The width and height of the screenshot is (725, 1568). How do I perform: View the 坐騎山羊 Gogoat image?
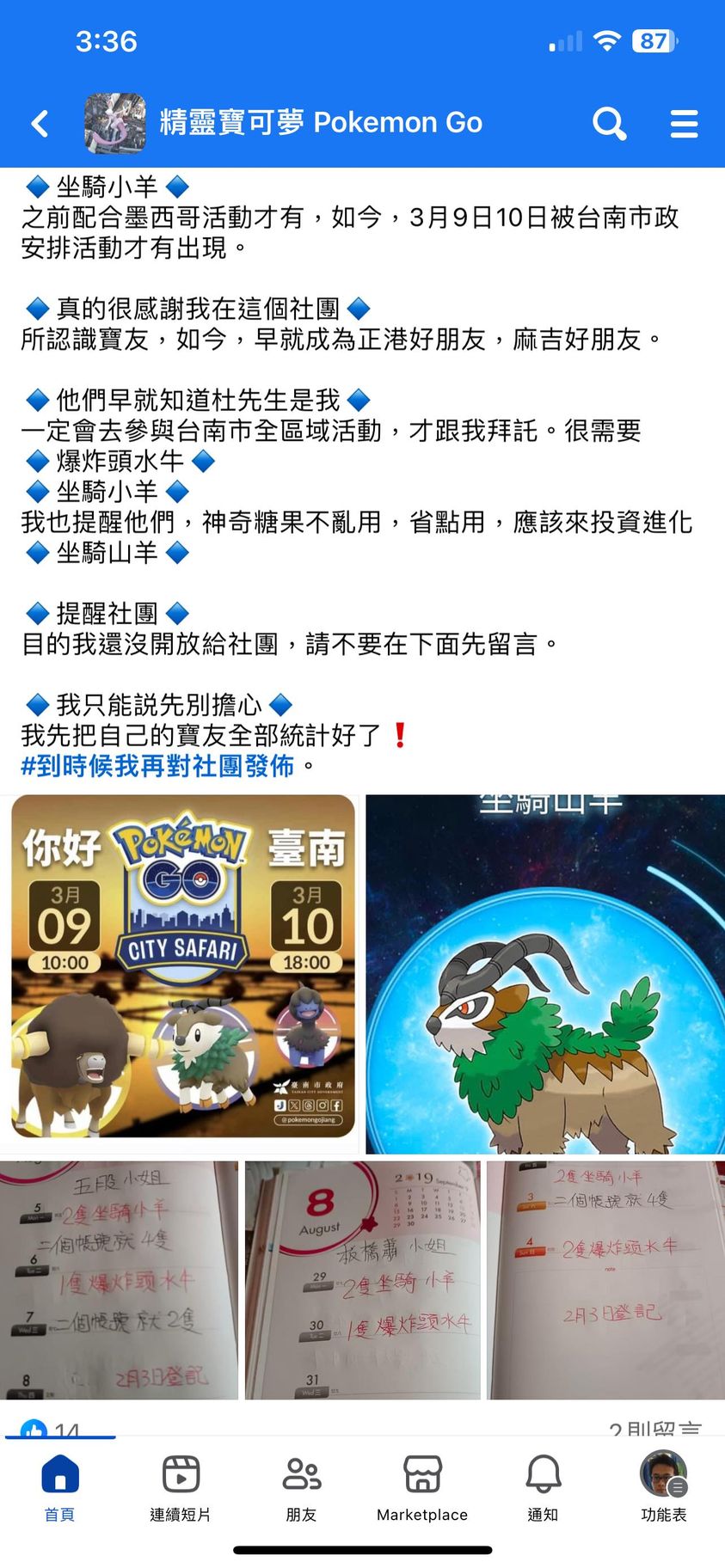pyautogui.click(x=544, y=972)
